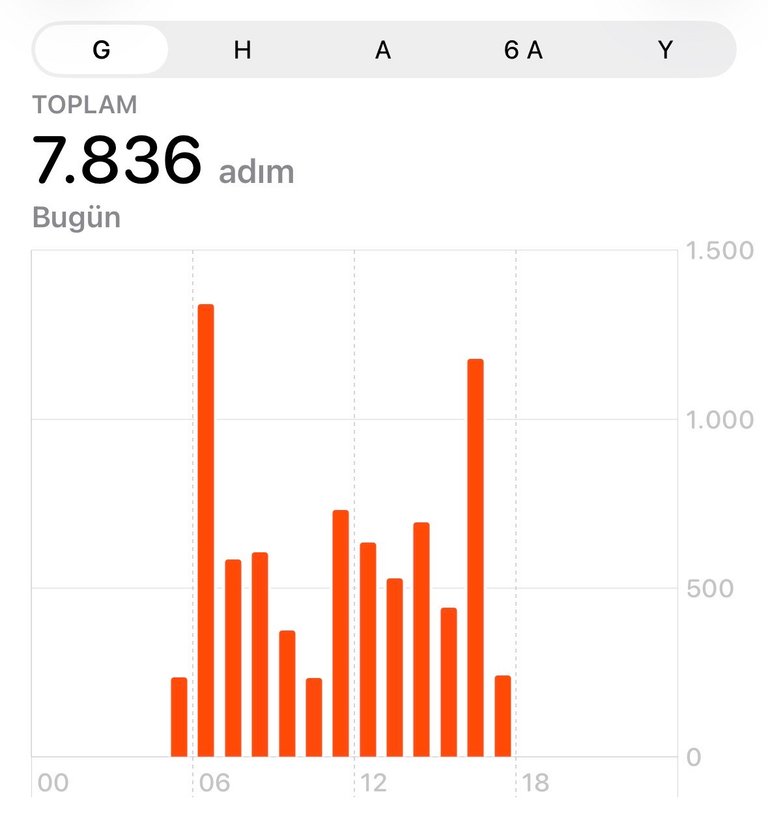Switch to the A monthly view
Screen dimensions: 768x831
[383, 50]
